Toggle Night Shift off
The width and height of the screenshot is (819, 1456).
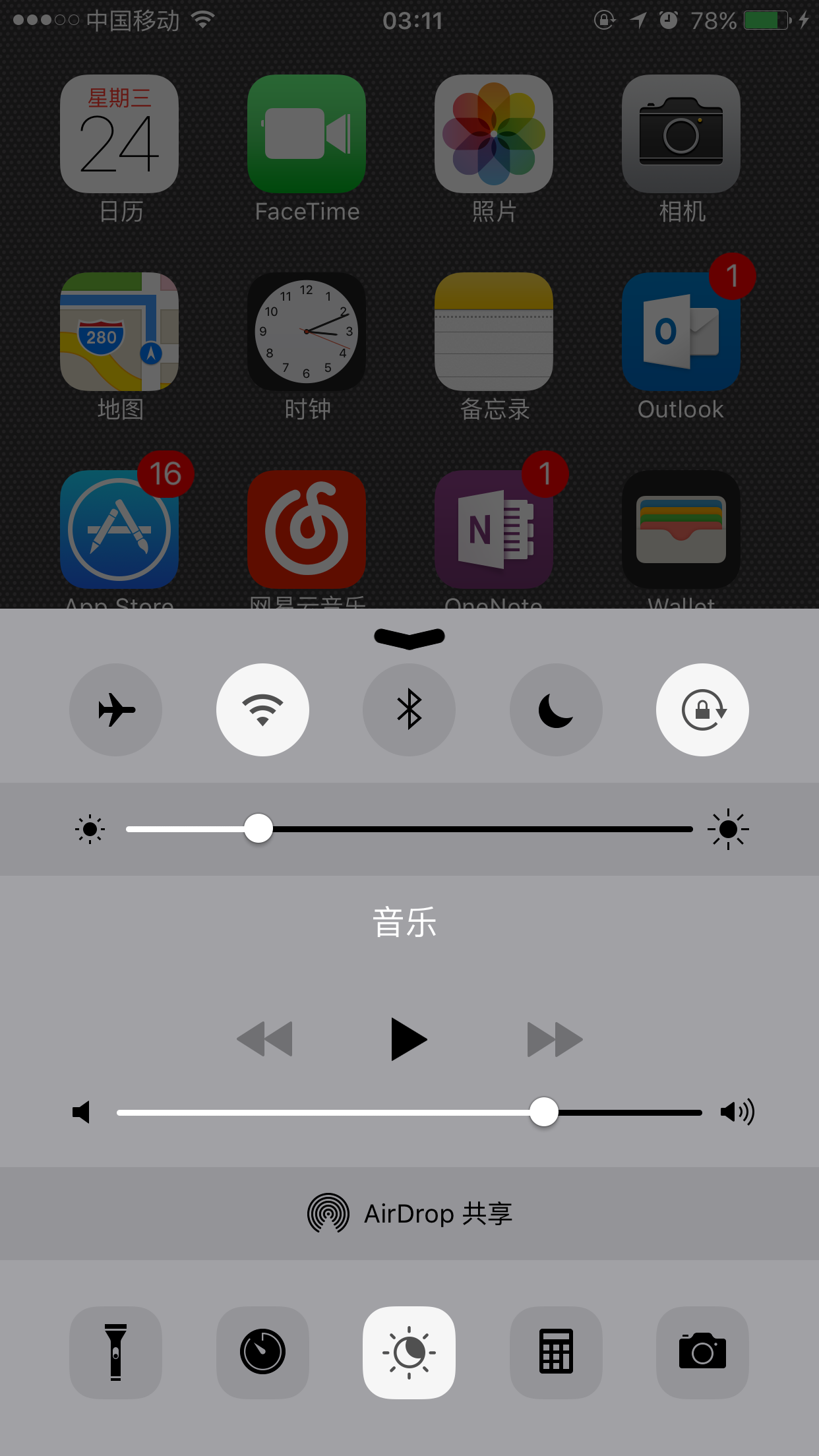click(x=409, y=1352)
